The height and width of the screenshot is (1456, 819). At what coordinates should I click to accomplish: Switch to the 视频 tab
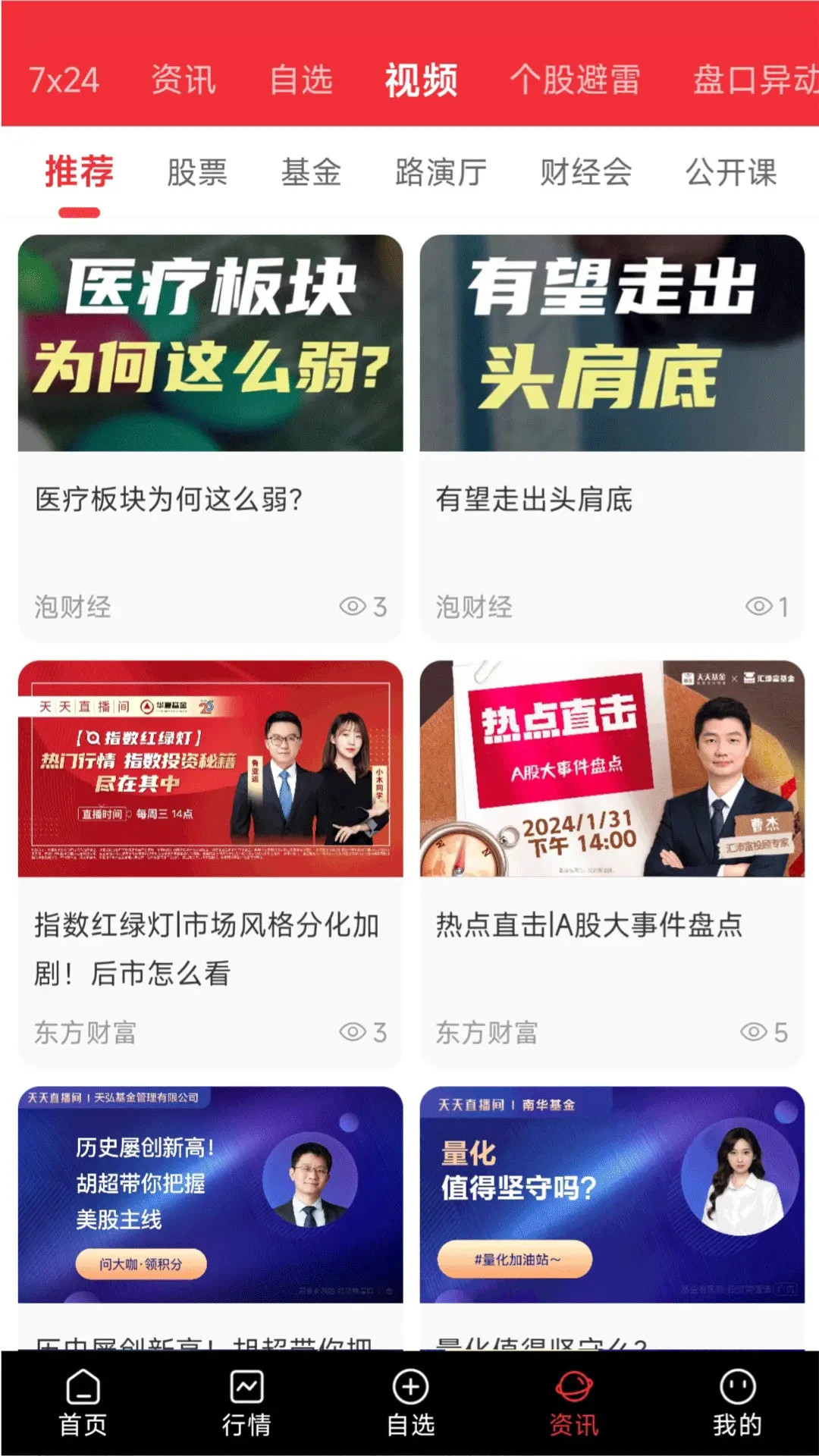point(422,81)
